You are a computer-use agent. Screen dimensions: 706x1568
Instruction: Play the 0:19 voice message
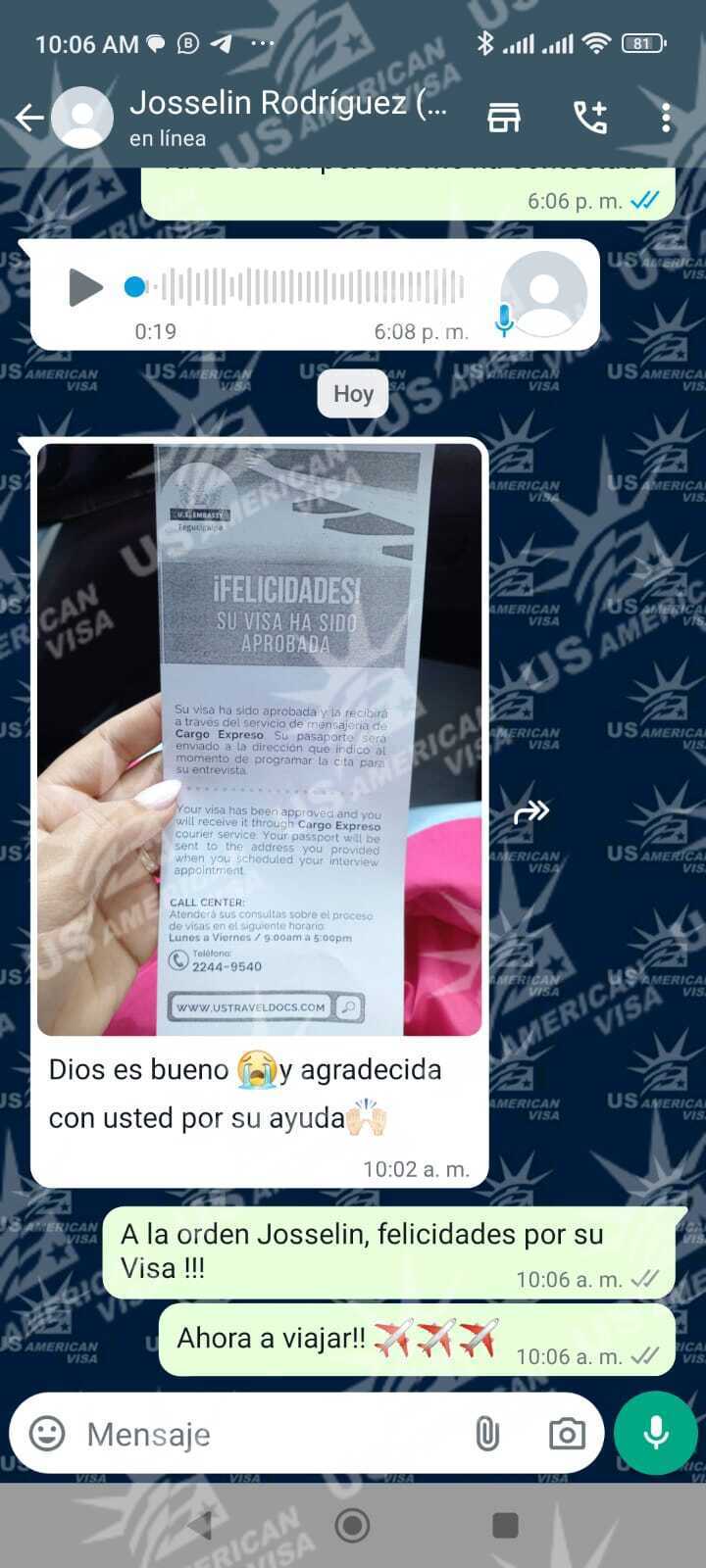(x=86, y=287)
